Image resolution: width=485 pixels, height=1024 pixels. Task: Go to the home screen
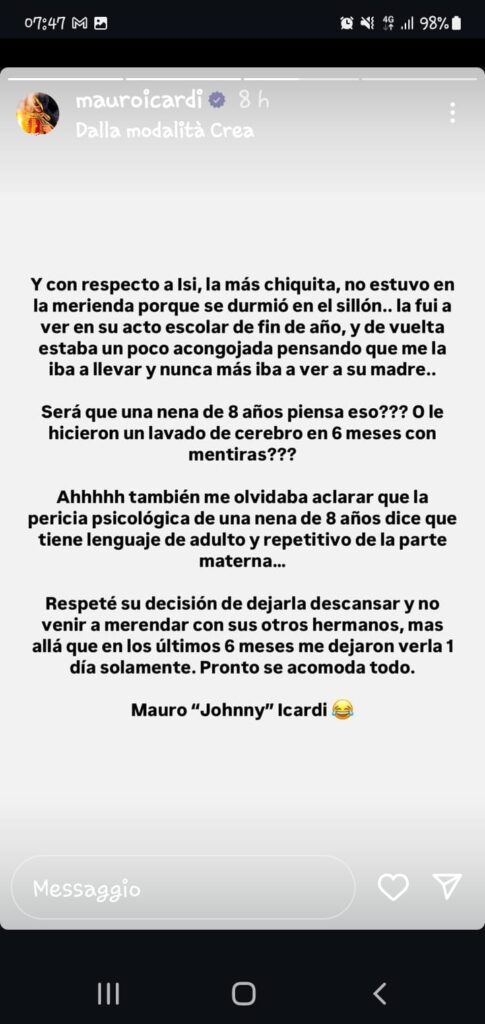(x=243, y=993)
